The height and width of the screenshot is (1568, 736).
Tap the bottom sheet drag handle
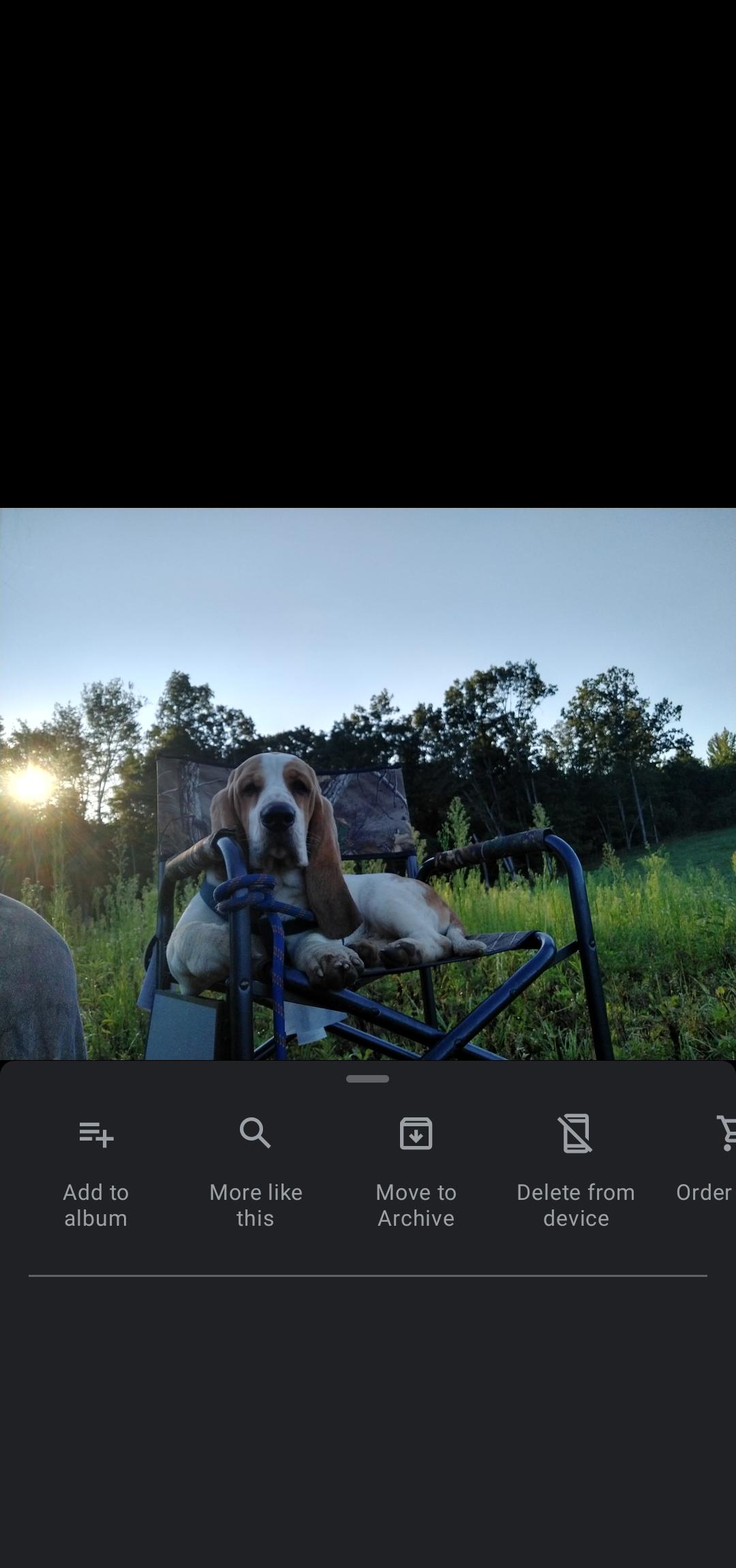pos(367,1079)
